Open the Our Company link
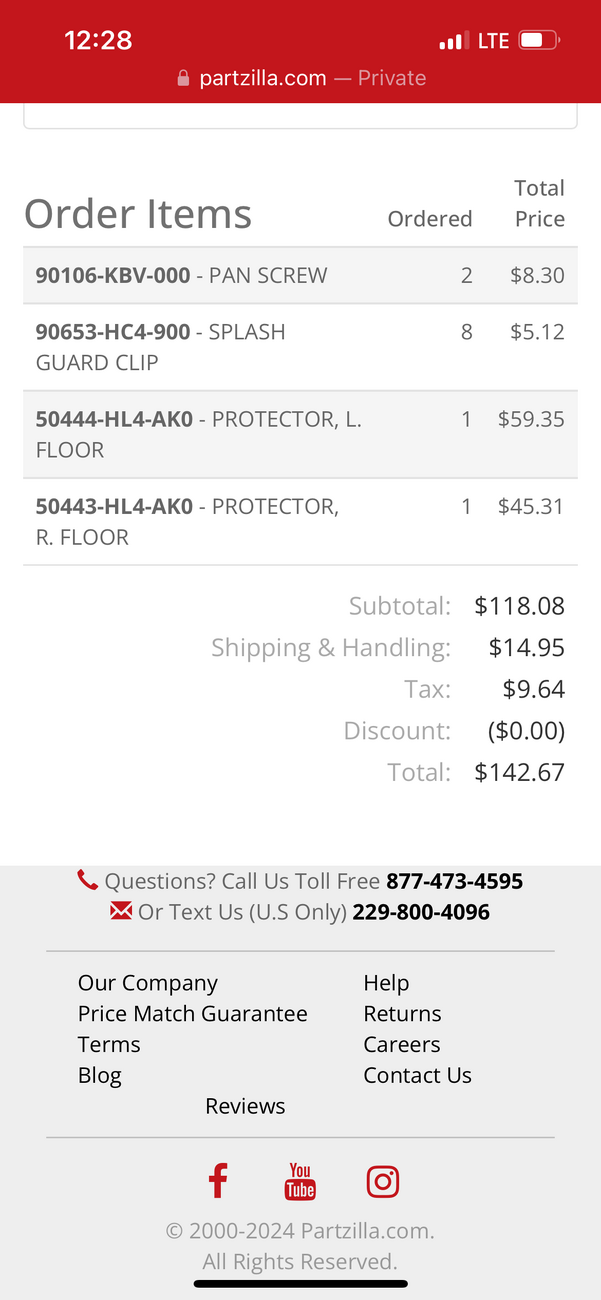The height and width of the screenshot is (1300, 601). pos(148,983)
